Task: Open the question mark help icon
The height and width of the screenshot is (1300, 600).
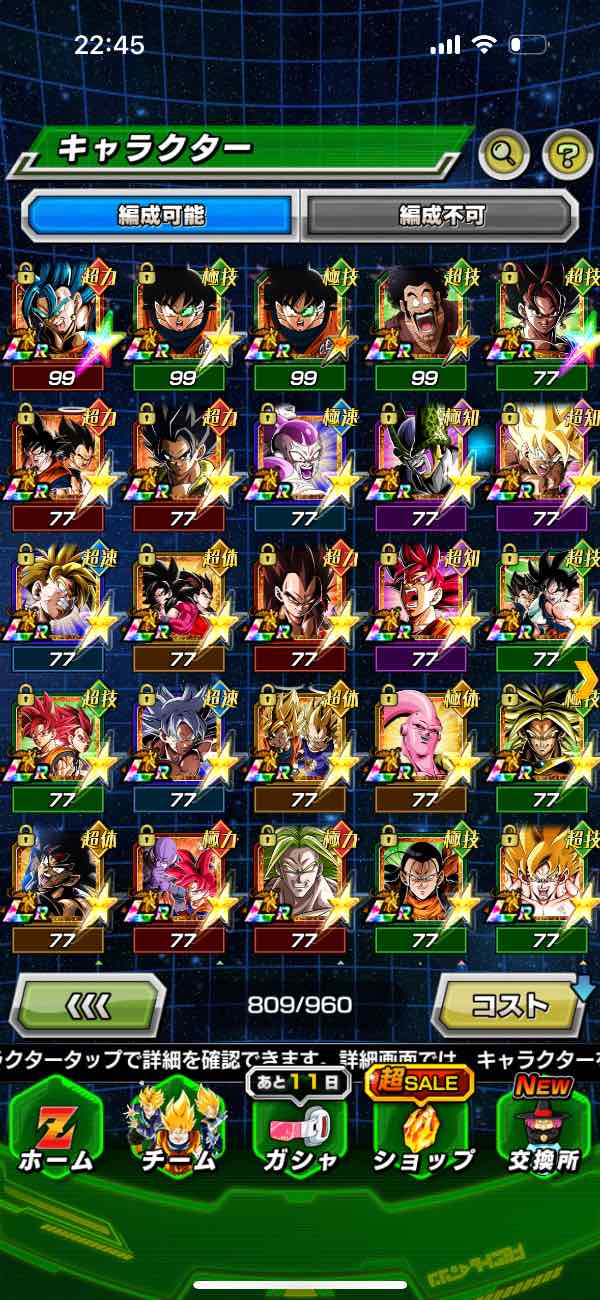Action: (x=567, y=153)
